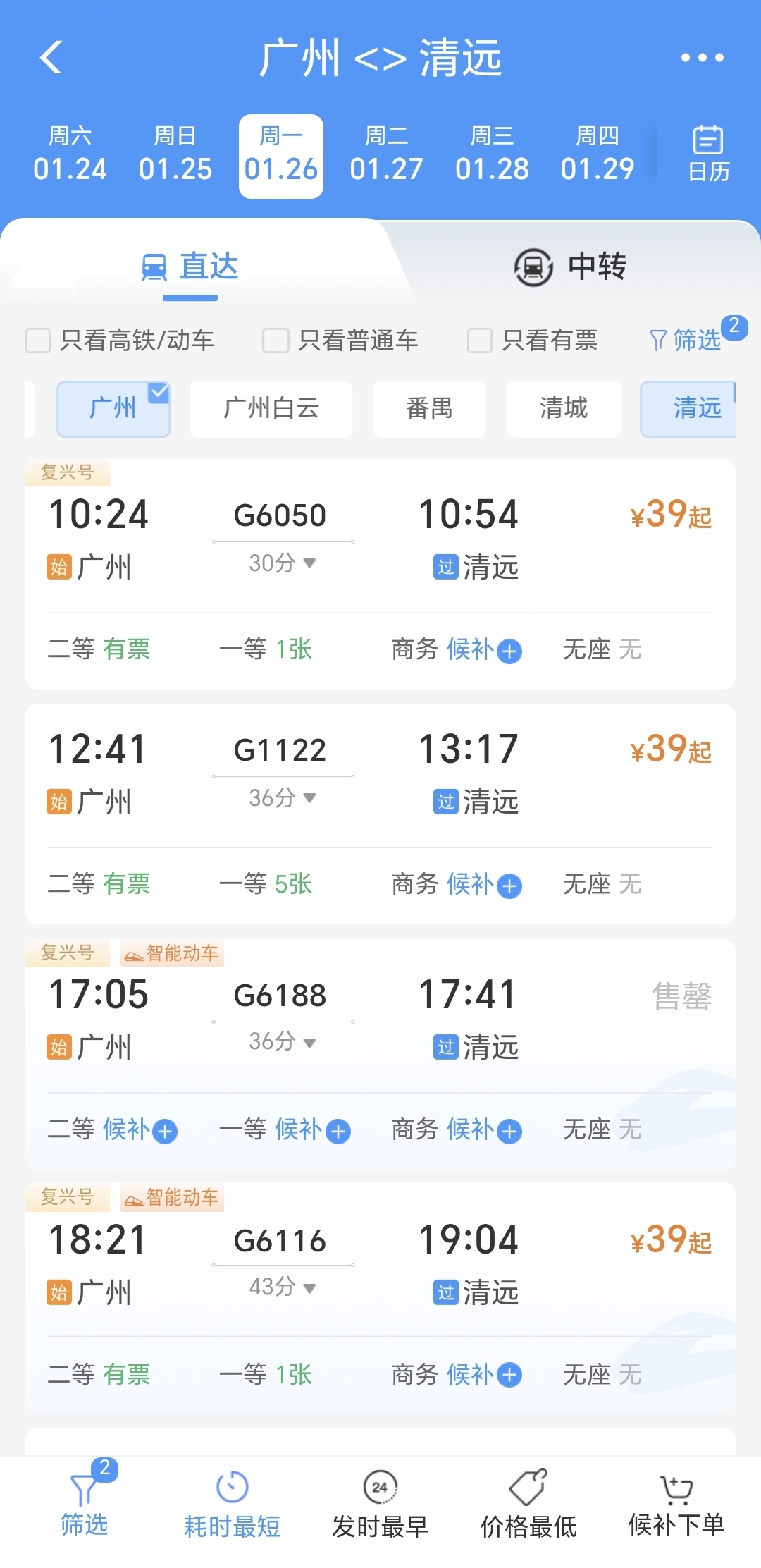Viewport: 761px width, 1568px height.
Task: Switch to the 中转 transfer tab
Action: click(x=571, y=267)
